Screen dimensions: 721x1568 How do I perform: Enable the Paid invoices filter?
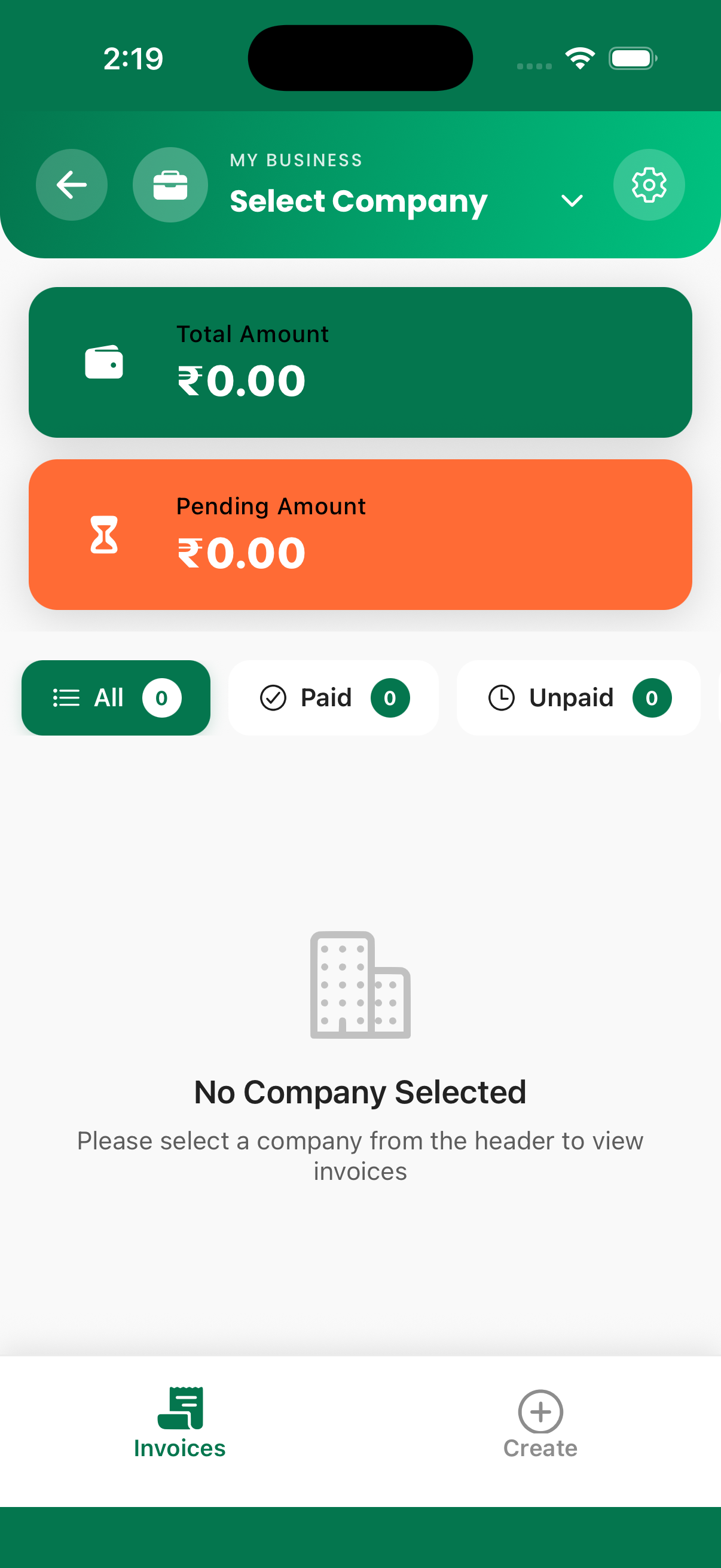(333, 697)
